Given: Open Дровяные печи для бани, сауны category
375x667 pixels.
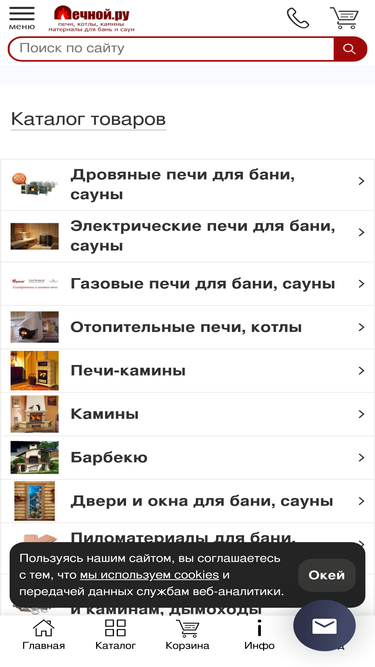Looking at the screenshot, I should [x=188, y=185].
